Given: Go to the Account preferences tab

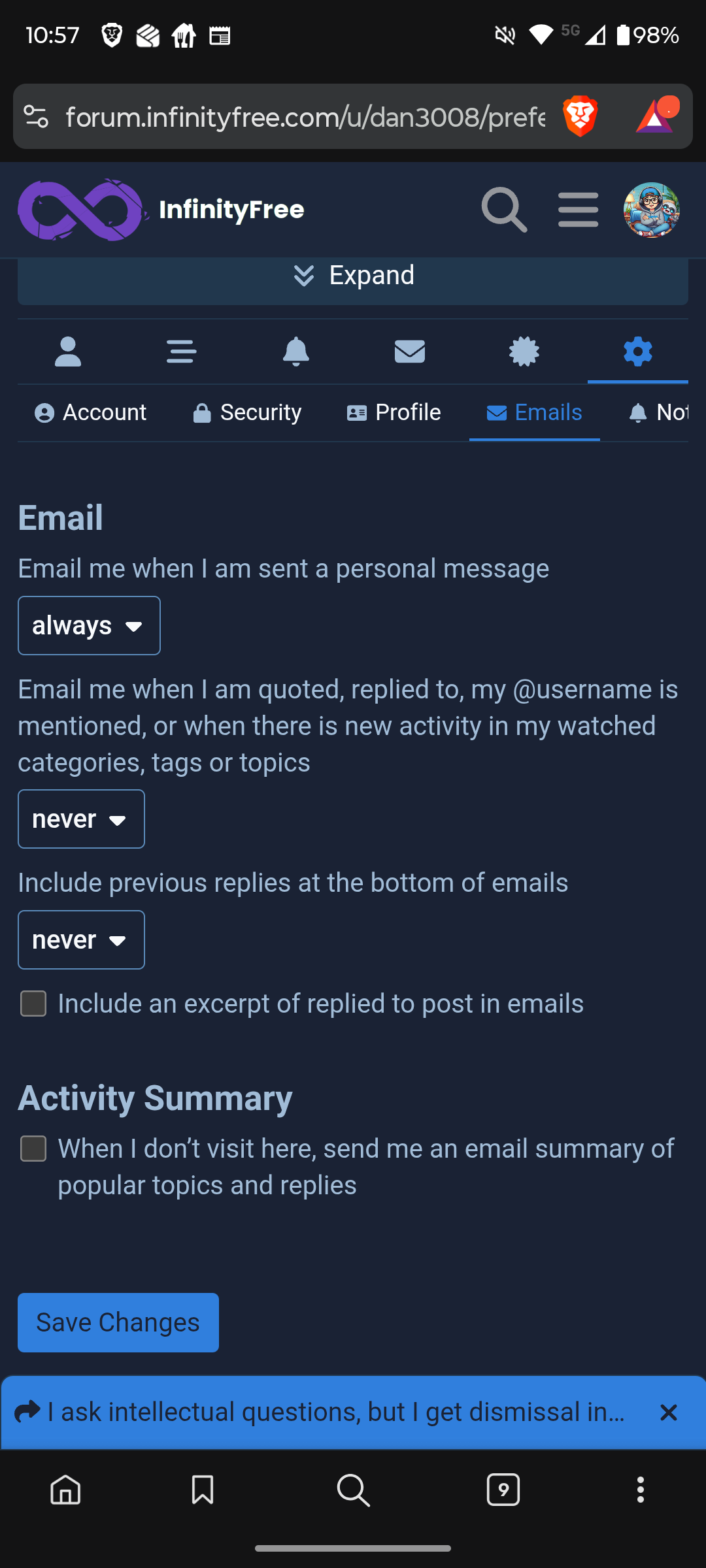Looking at the screenshot, I should tap(91, 413).
